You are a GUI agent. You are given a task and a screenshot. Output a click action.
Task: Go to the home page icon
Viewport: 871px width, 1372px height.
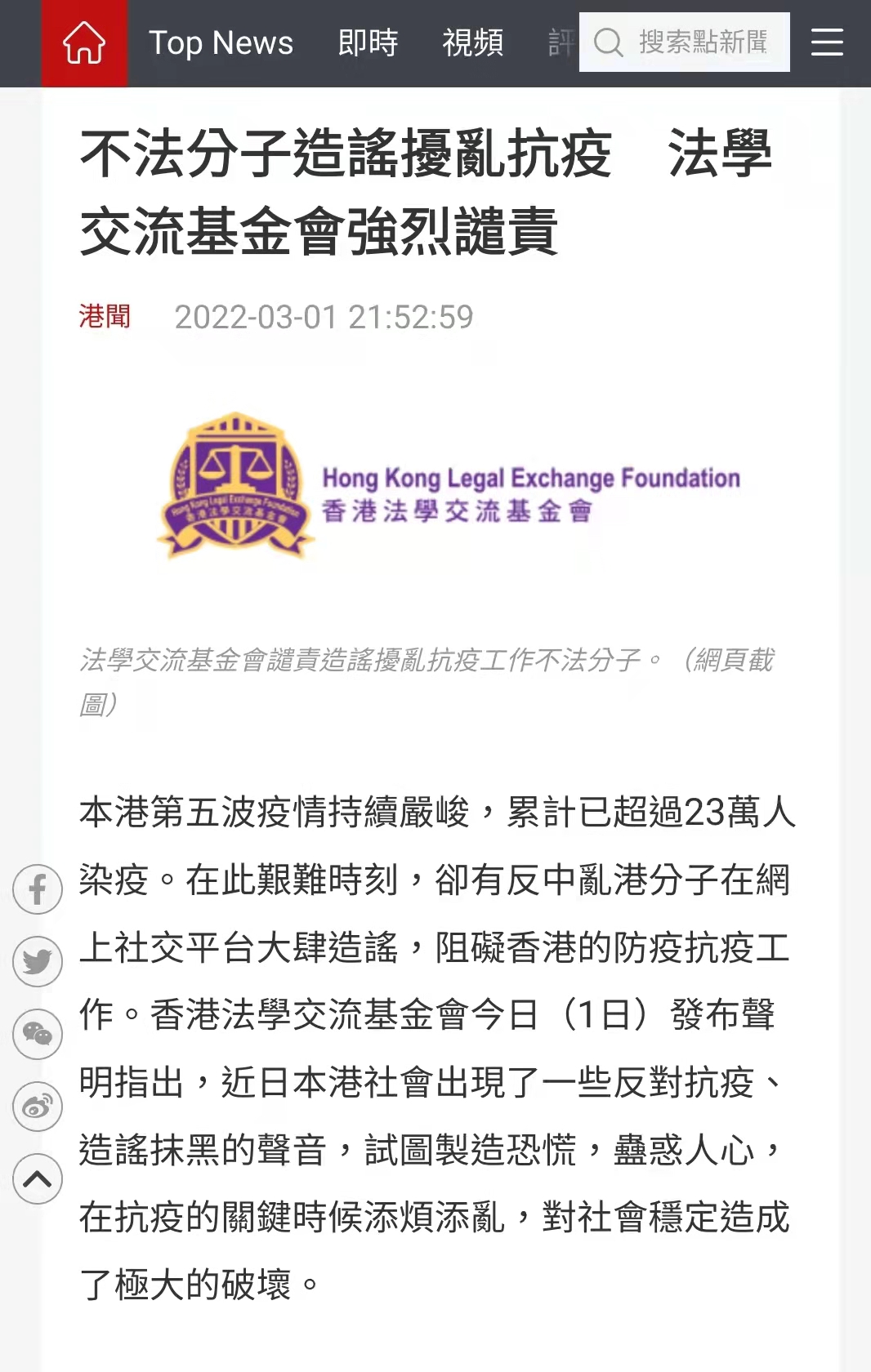click(x=84, y=43)
